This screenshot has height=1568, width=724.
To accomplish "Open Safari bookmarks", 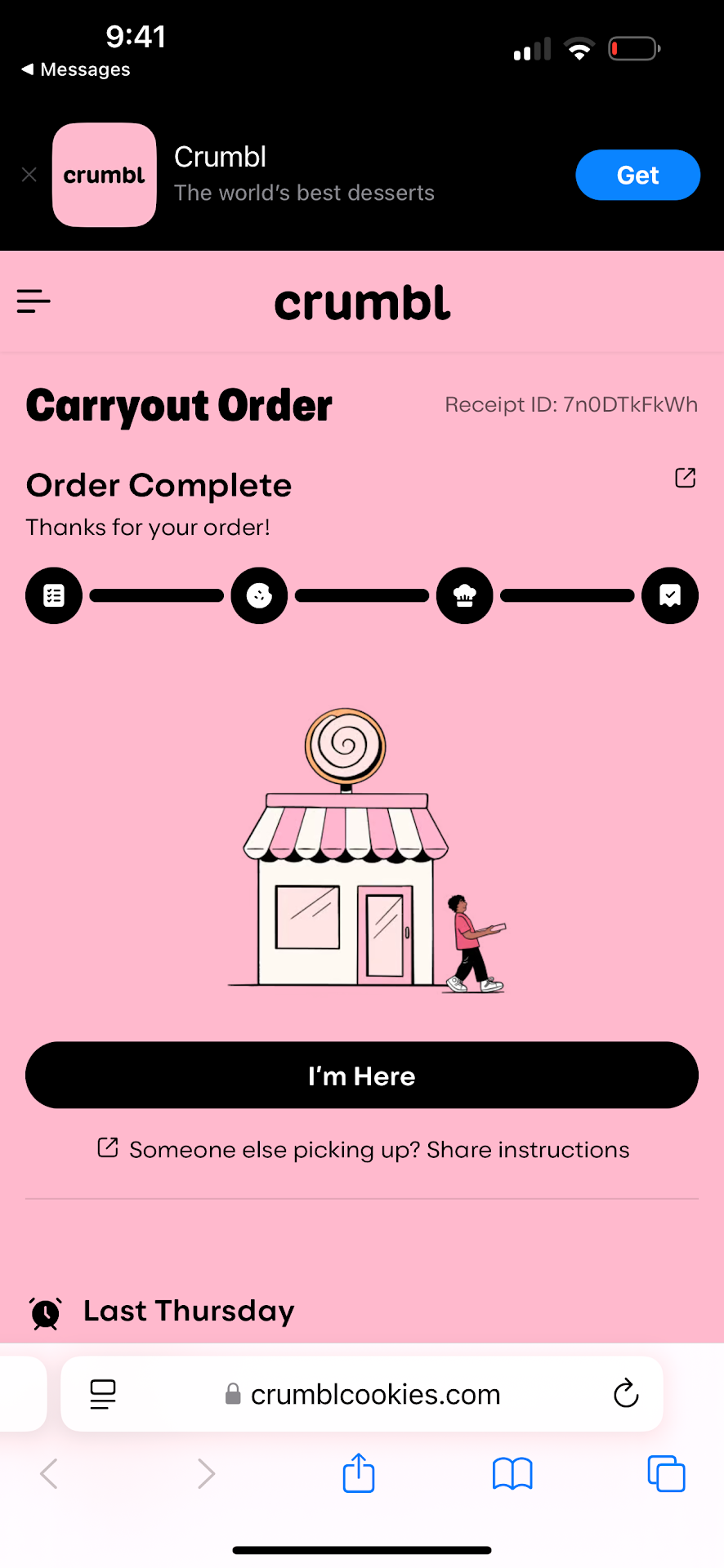I will [x=512, y=1473].
